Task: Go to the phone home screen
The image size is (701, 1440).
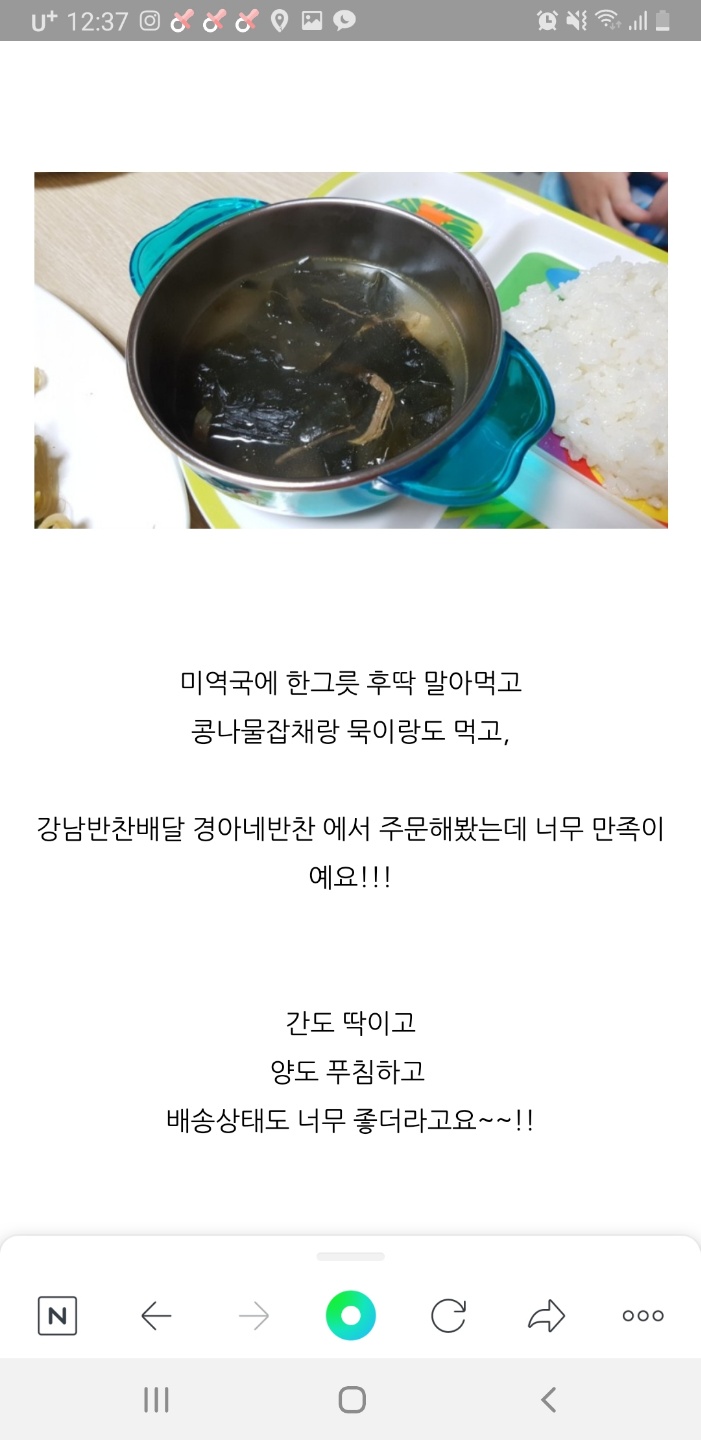Action: [352, 1399]
